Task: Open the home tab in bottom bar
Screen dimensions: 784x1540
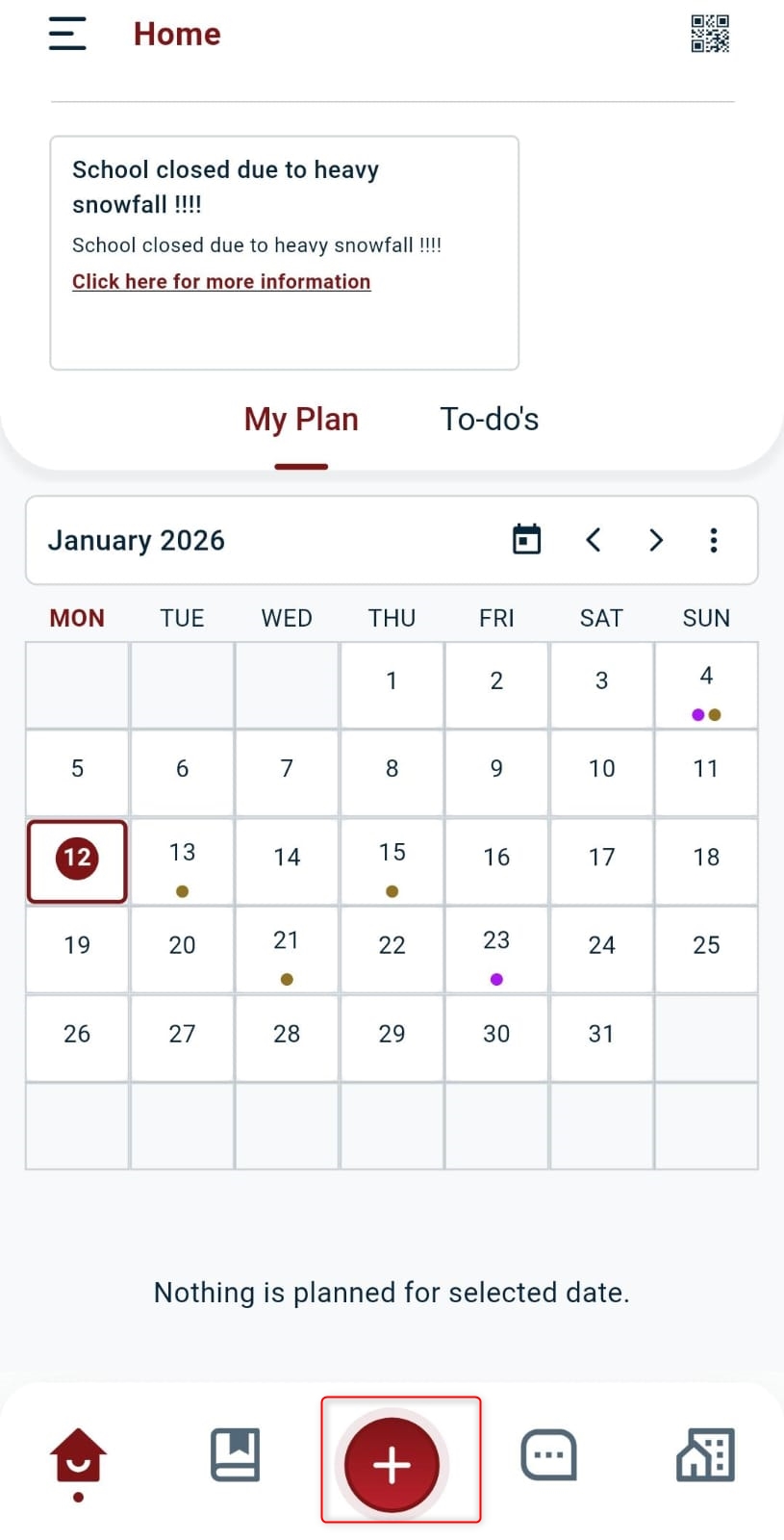Action: 78,1457
